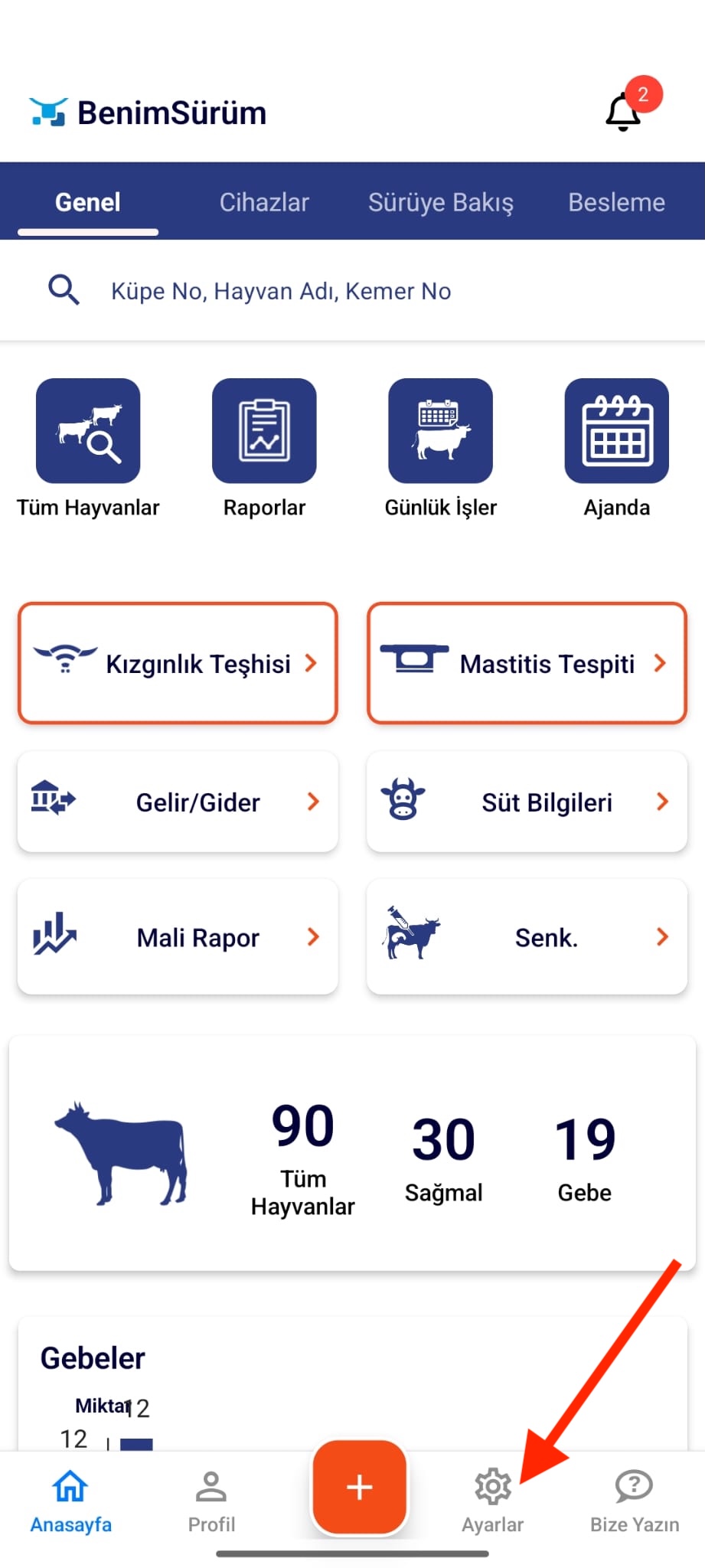Switch to the Sürüye Bakış tab

(440, 202)
